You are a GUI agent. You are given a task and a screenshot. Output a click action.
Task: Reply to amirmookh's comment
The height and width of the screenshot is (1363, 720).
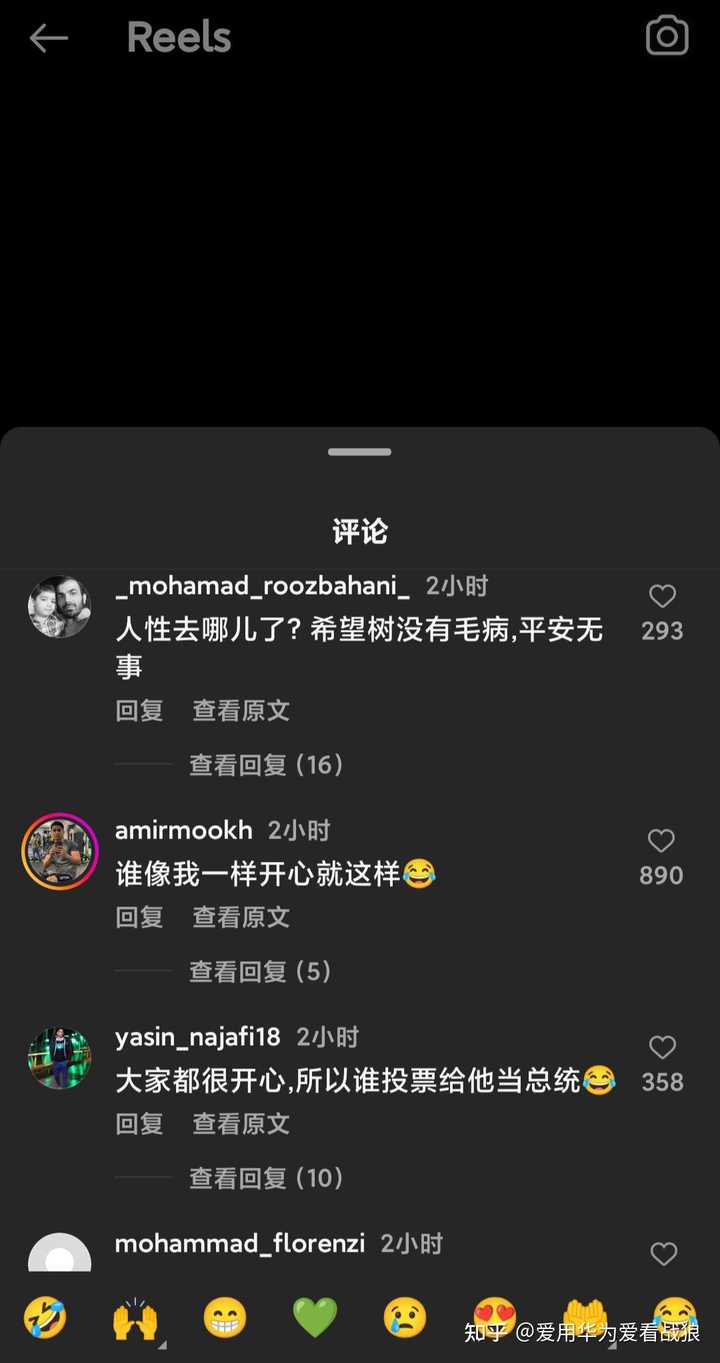(x=139, y=917)
